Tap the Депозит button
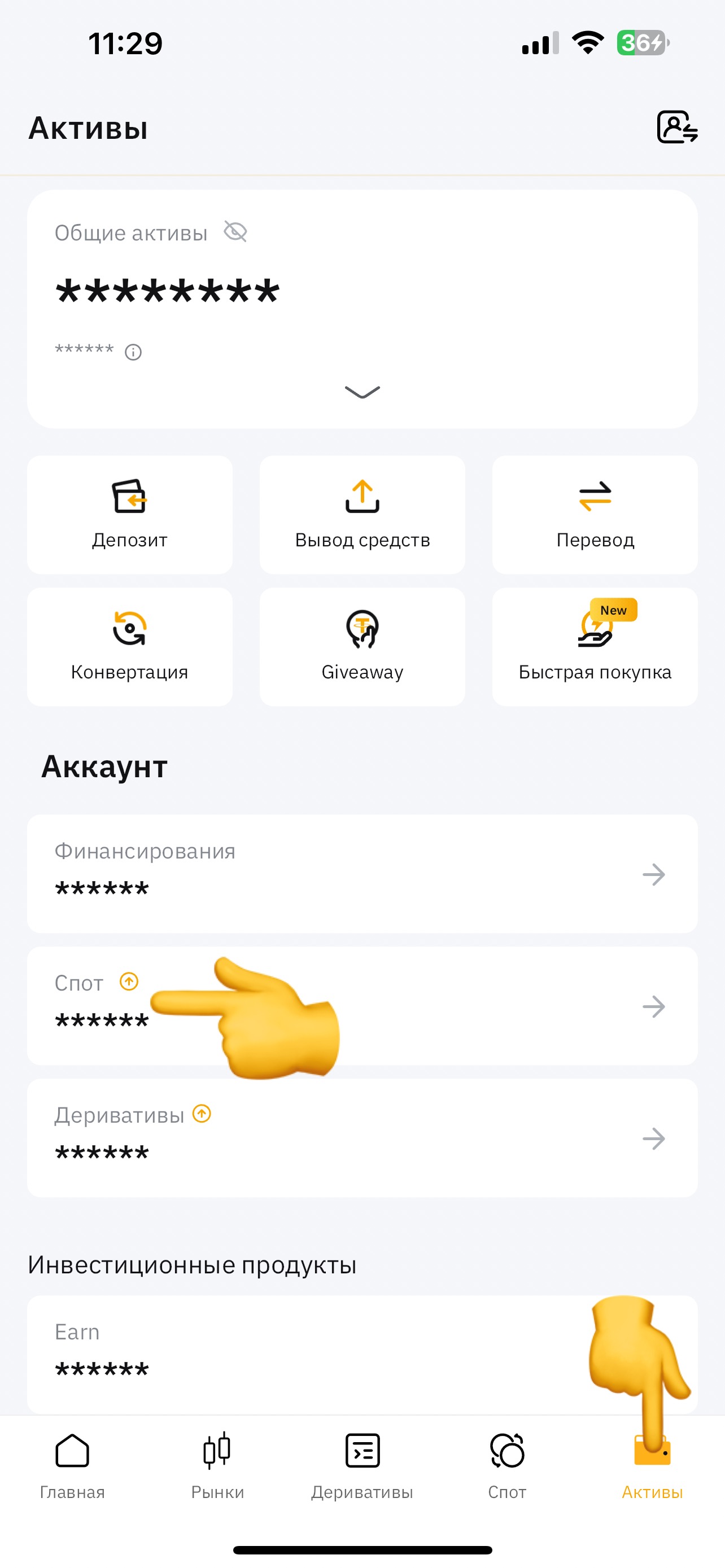The image size is (725, 1568). point(130,514)
